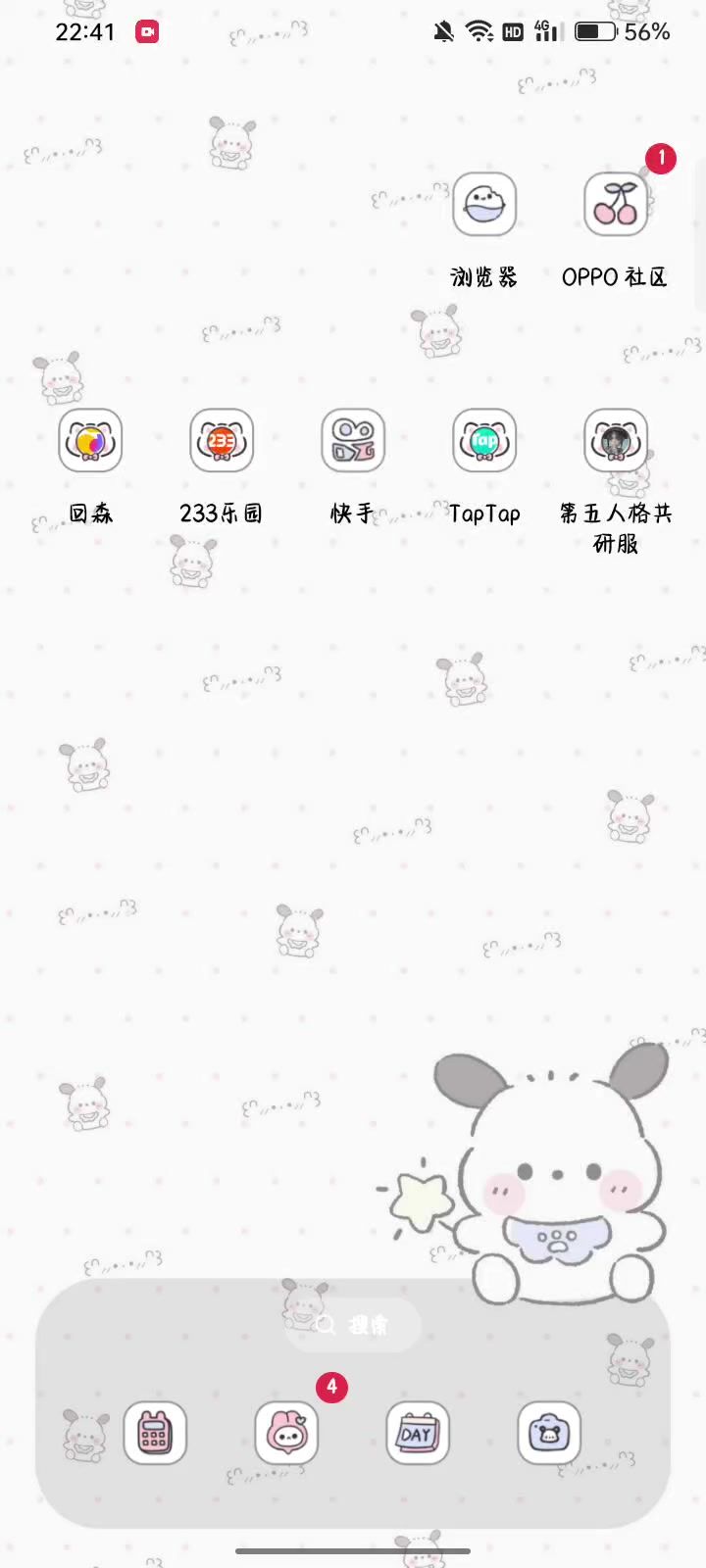Open the 快手 app
The image size is (706, 1568).
[353, 441]
